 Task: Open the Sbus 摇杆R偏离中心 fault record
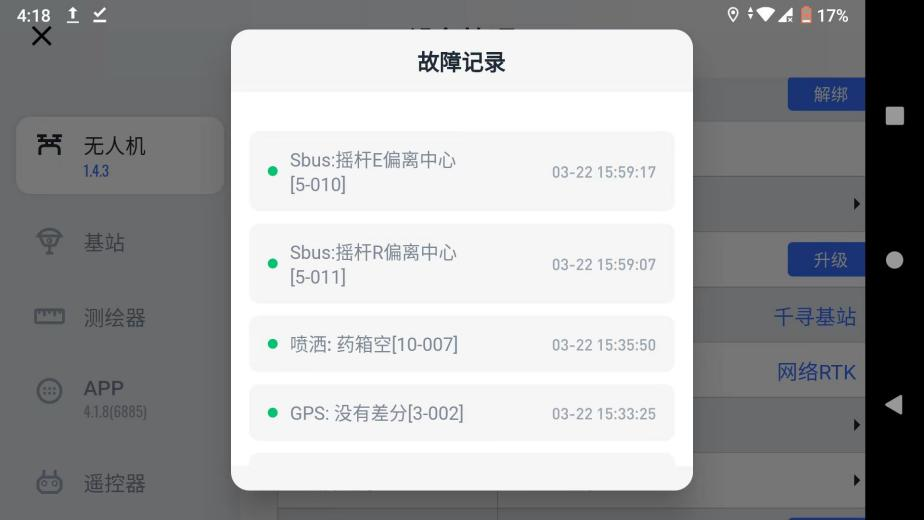click(x=461, y=264)
